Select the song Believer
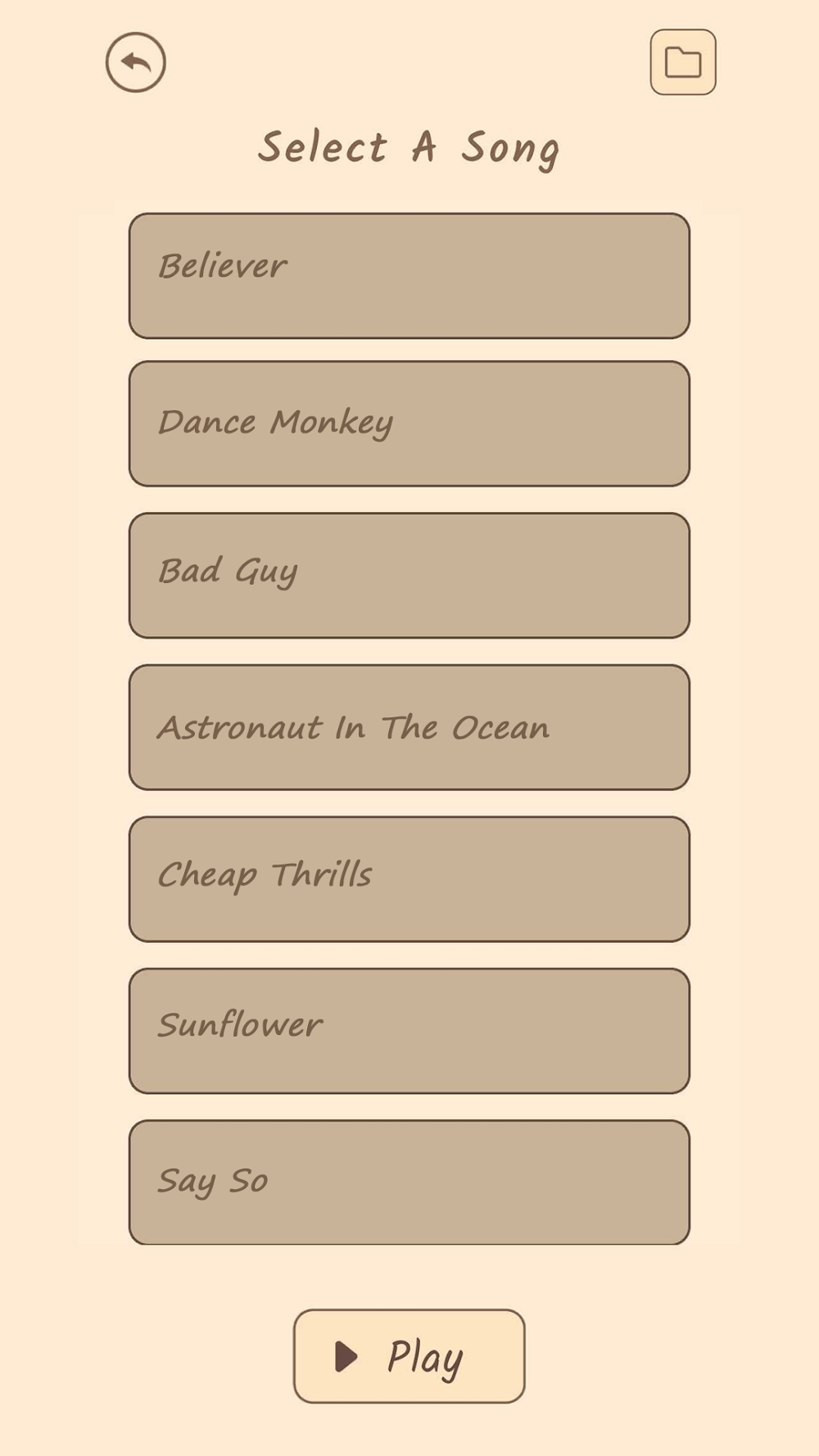The image size is (819, 1456). 409,276
